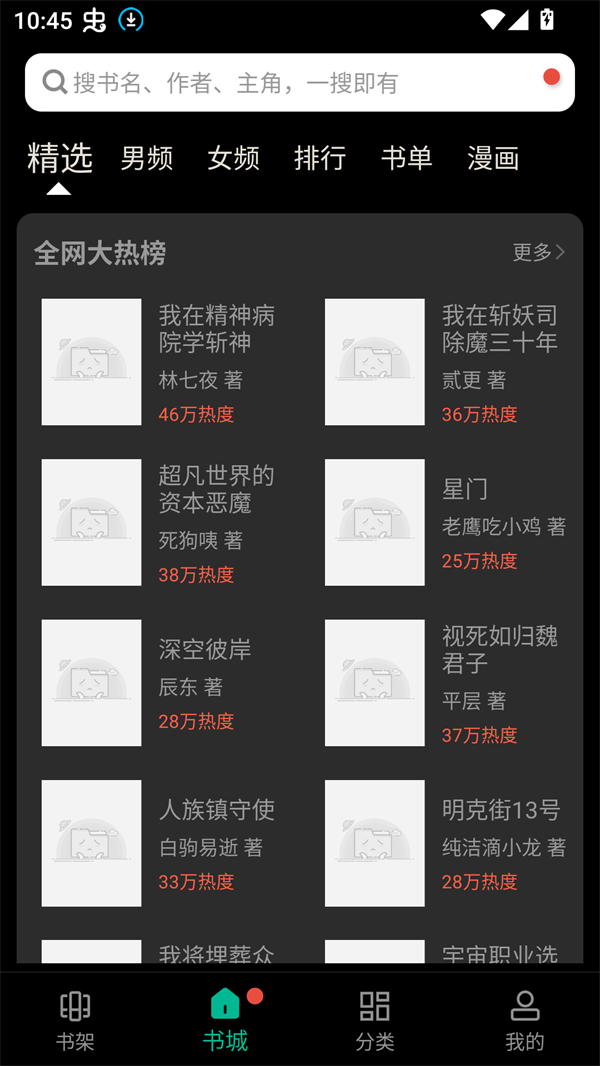Switch to the 分类 categories tab
Screen dimensions: 600x1066
pos(375,1019)
